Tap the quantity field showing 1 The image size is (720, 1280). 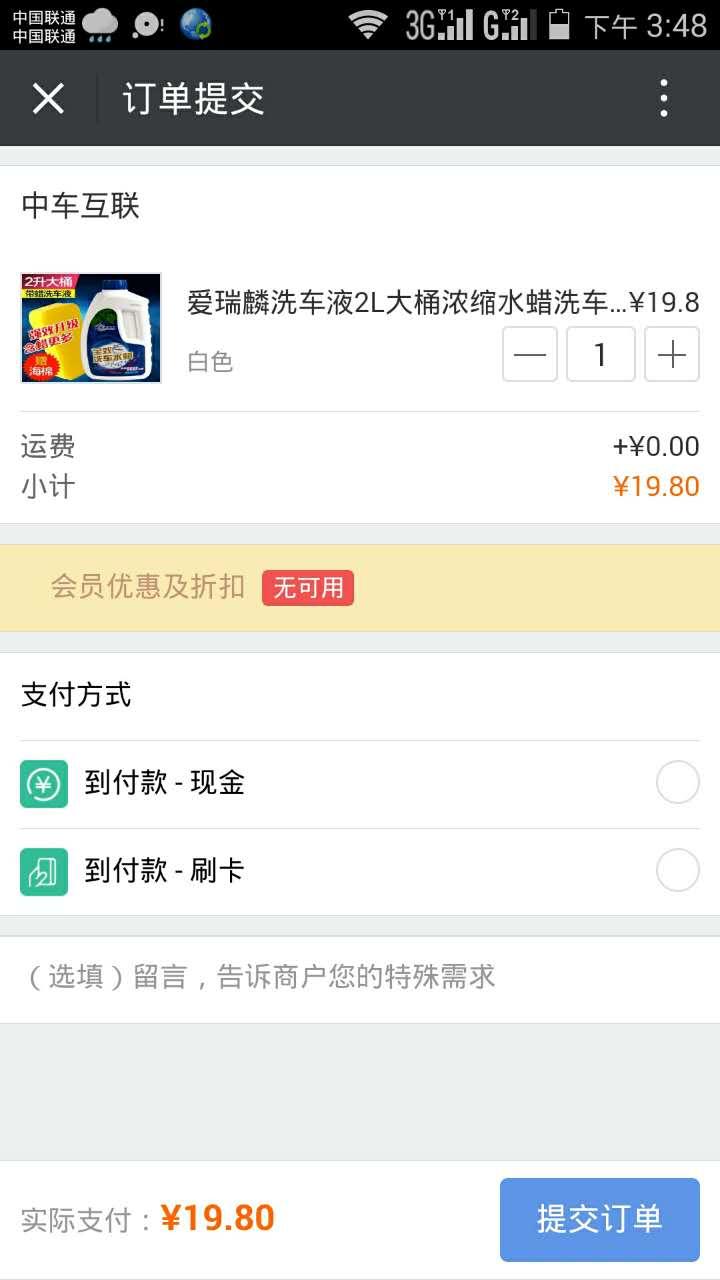coord(600,354)
